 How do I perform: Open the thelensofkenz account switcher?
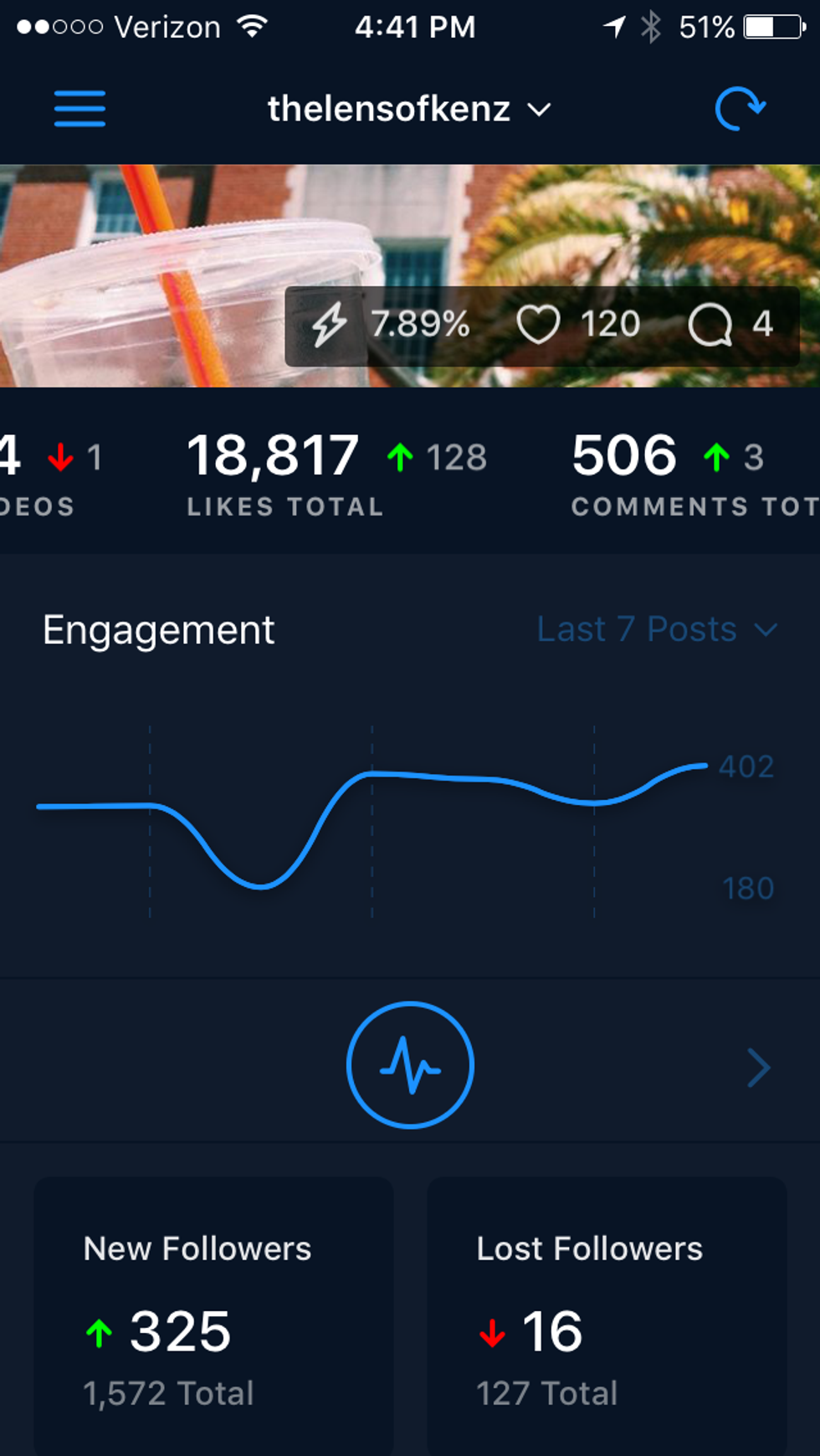pos(409,110)
